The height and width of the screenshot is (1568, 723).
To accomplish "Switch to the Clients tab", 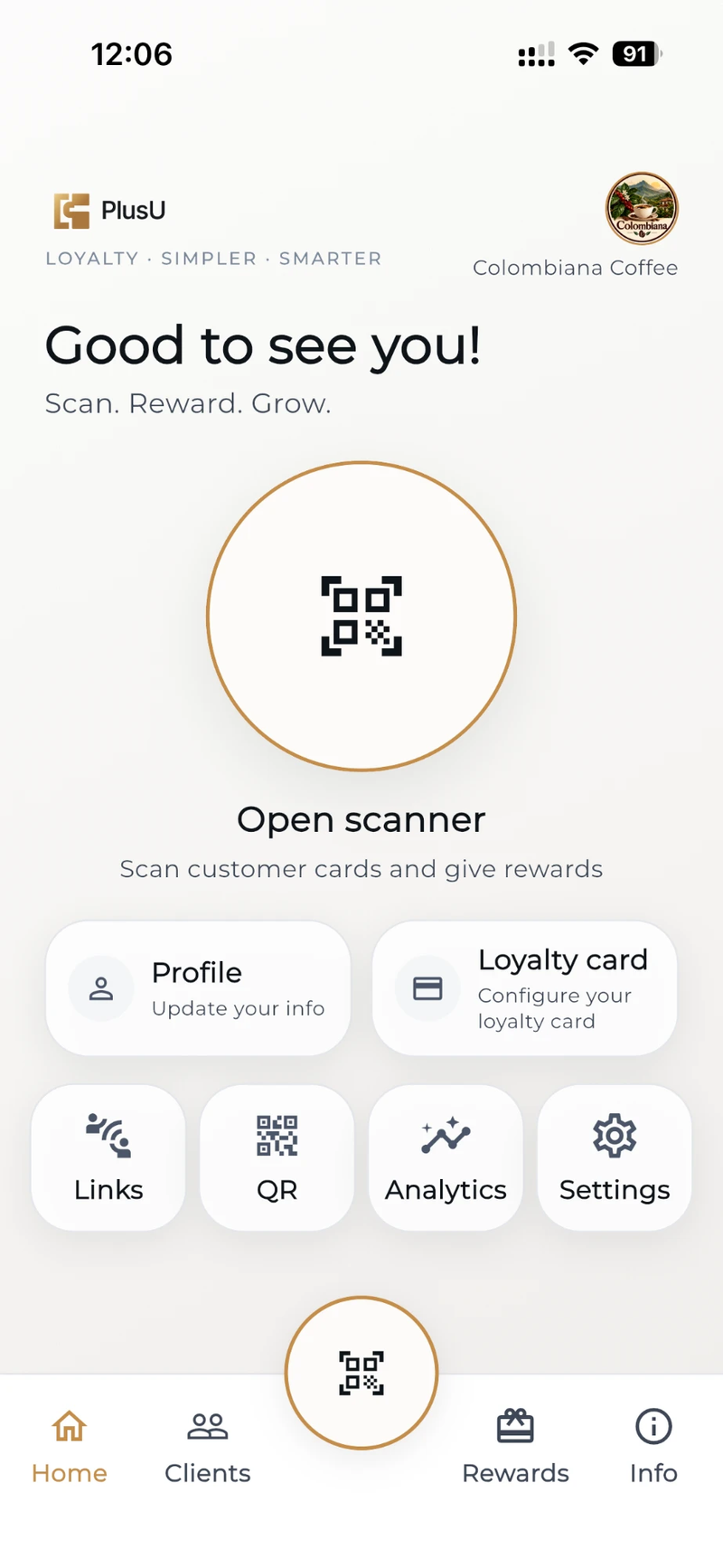I will 208,1447.
